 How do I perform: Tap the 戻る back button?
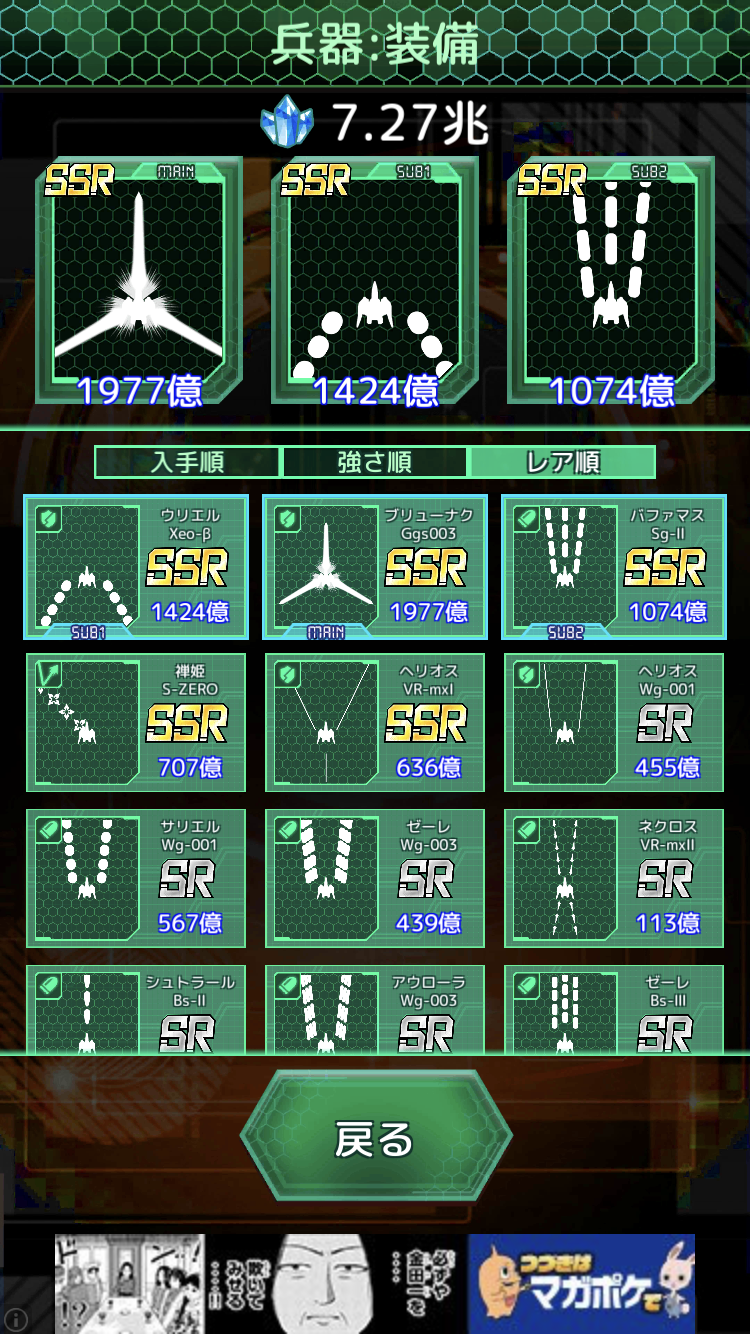click(375, 1138)
